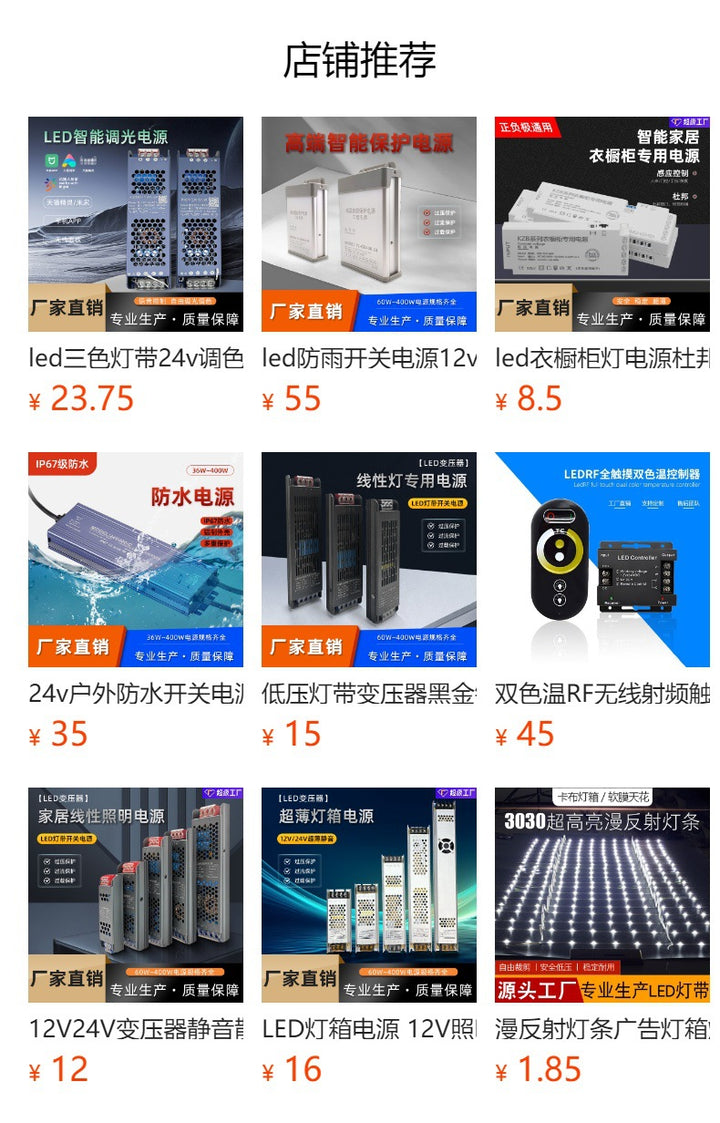Screen dimensions: 720x1123
Task: Select the LED灯箱电源 12V item
Action: 369,895
